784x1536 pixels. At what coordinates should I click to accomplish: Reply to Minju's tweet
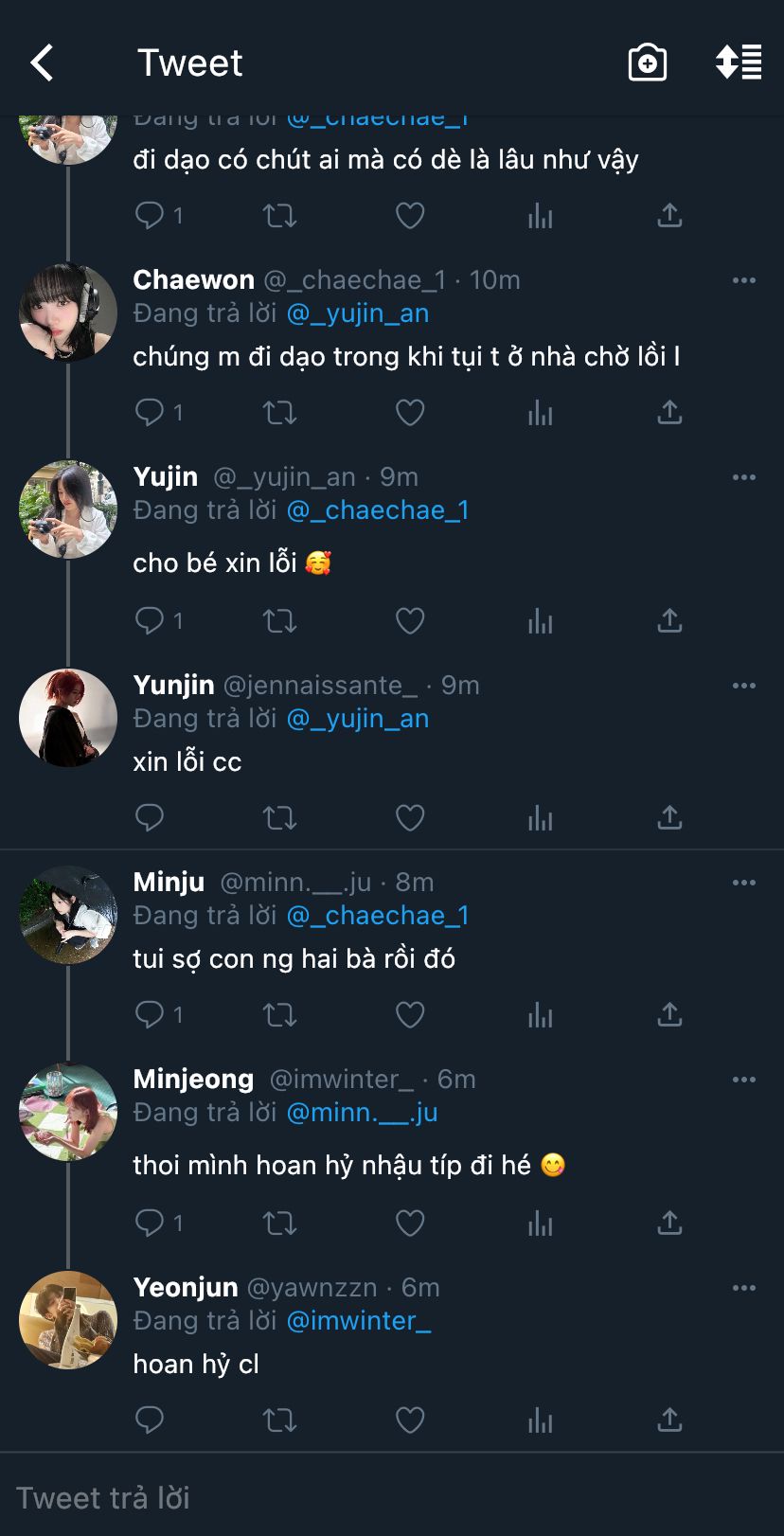(150, 1015)
